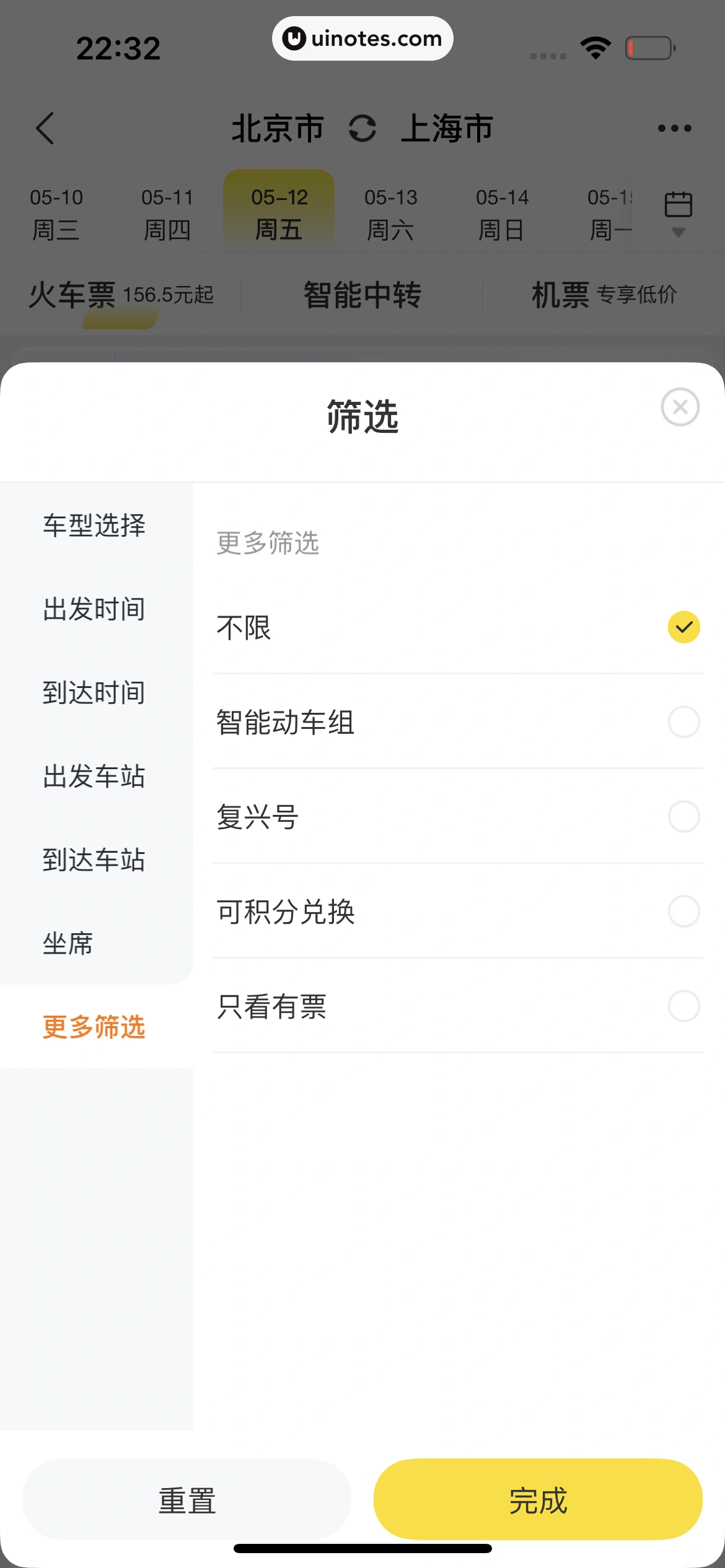The height and width of the screenshot is (1568, 725).
Task: Close the 筛选 filter panel
Action: pos(680,407)
